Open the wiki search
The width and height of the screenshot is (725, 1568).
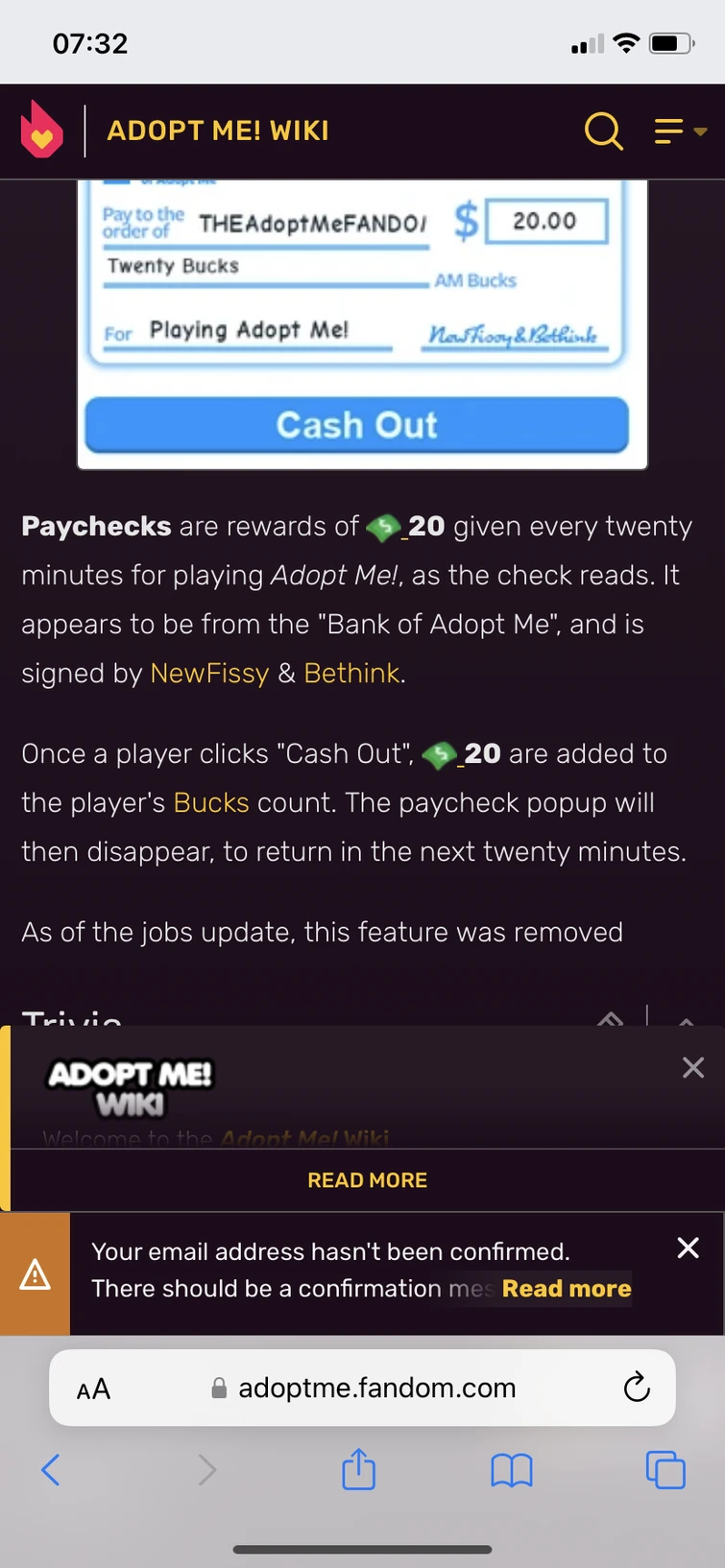604,131
